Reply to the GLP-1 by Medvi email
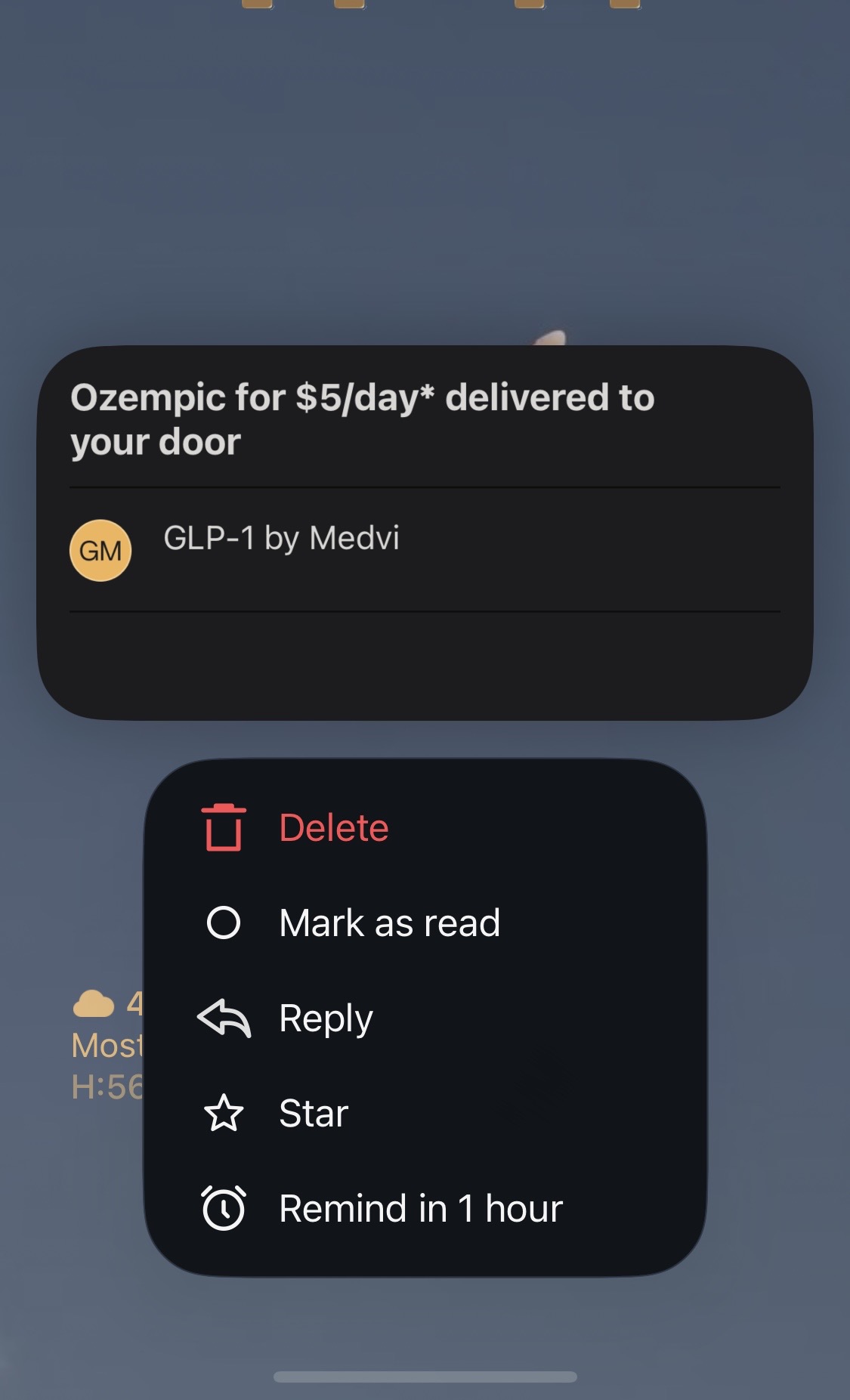The width and height of the screenshot is (850, 1400). pos(325,1018)
